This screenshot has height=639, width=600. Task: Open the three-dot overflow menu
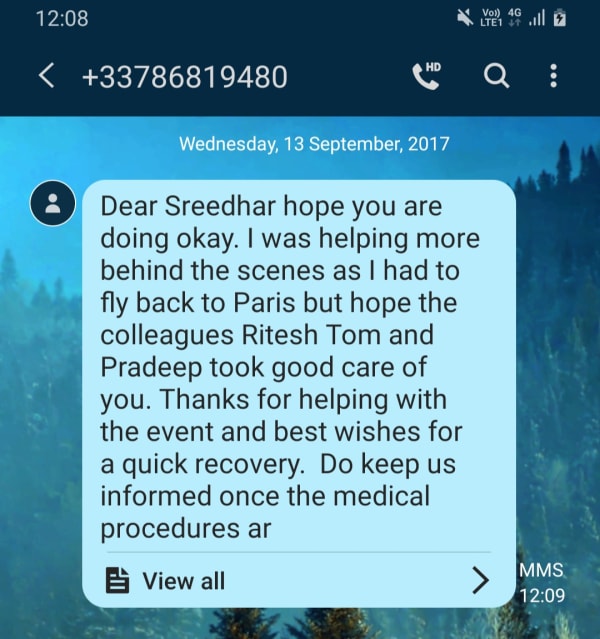(553, 76)
